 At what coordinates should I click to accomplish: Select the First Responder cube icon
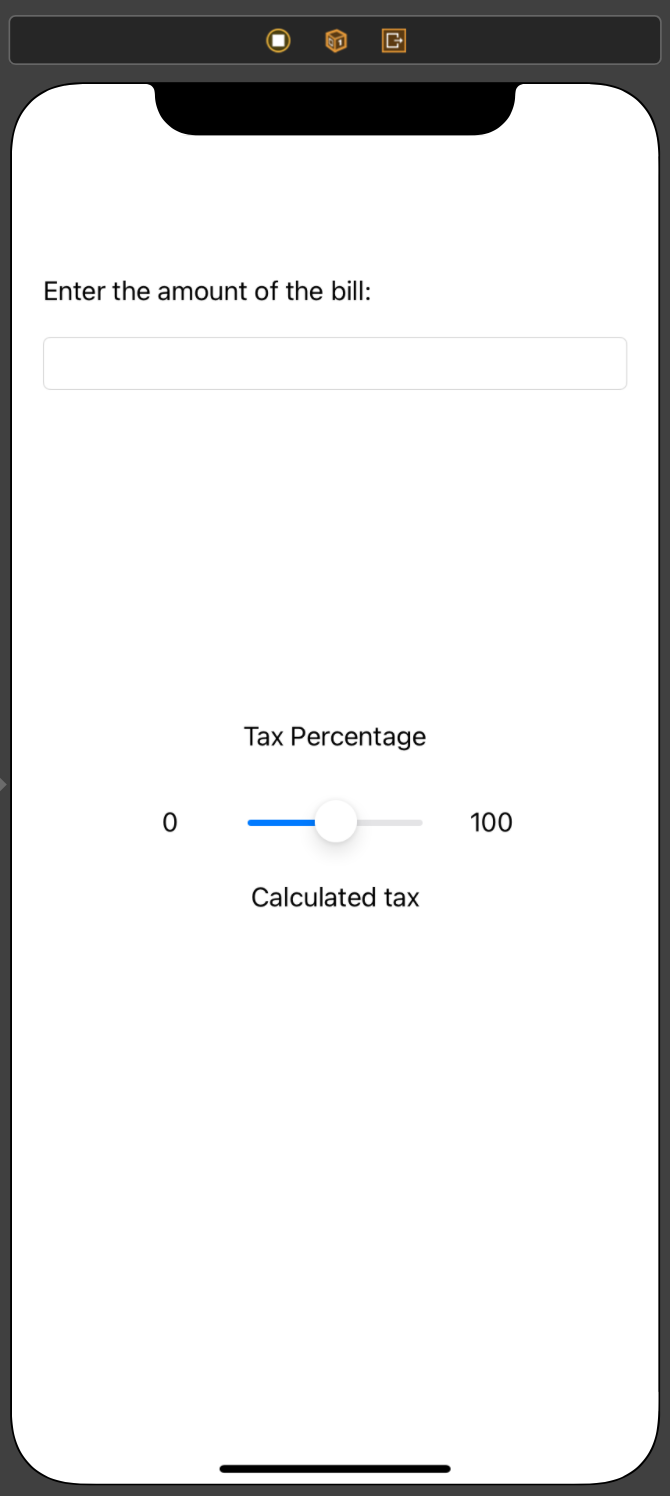pos(336,41)
